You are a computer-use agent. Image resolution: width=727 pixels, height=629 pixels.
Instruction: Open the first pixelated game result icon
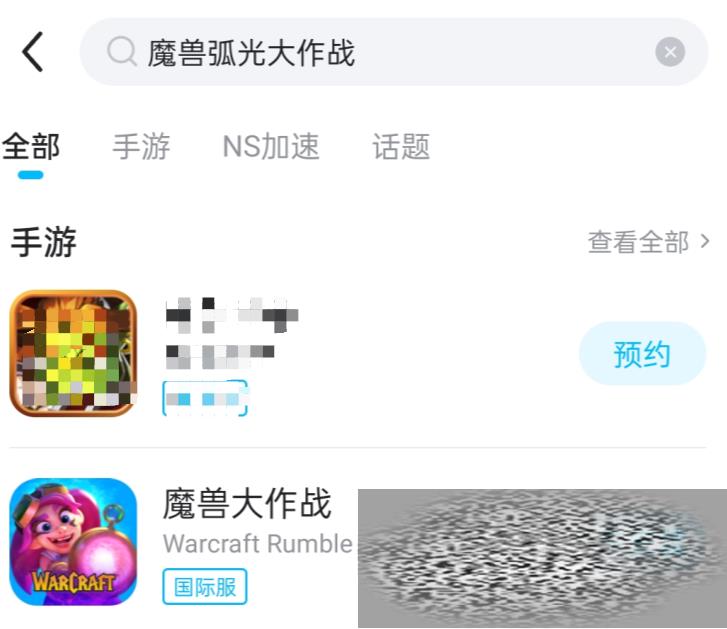[73, 353]
